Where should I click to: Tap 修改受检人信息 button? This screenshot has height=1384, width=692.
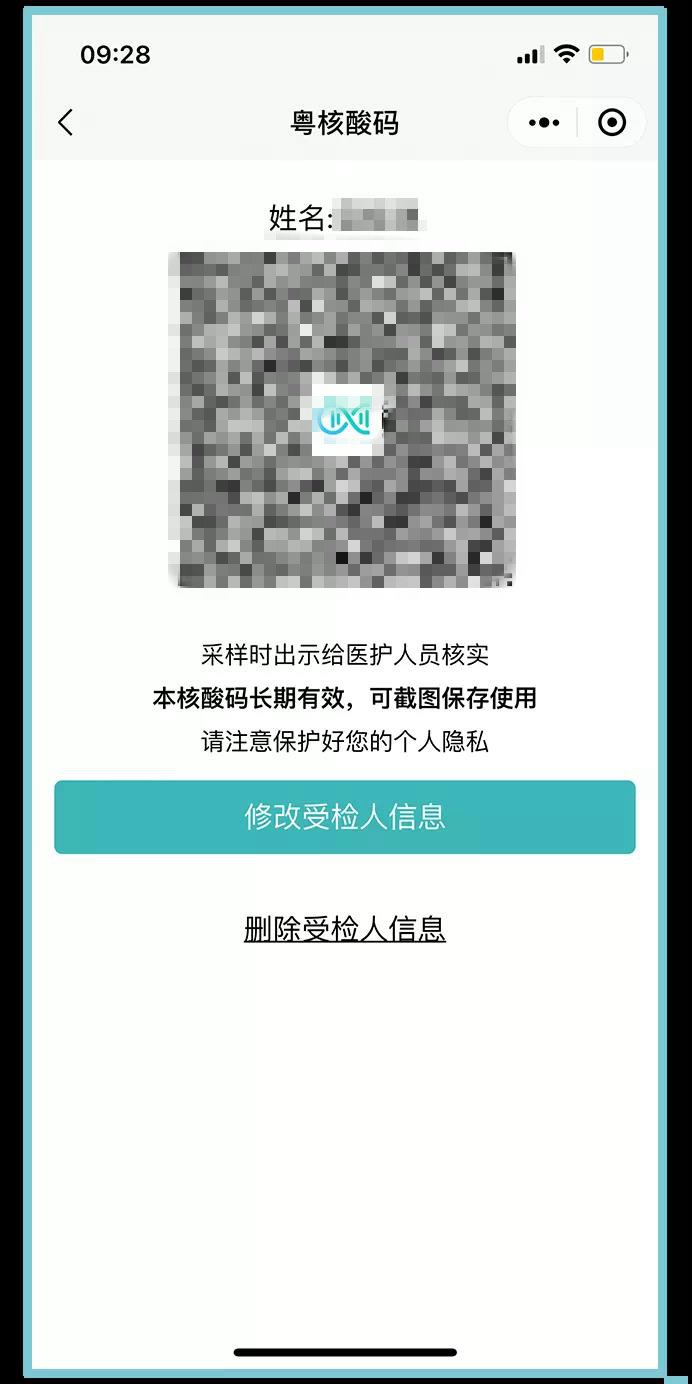coord(345,817)
